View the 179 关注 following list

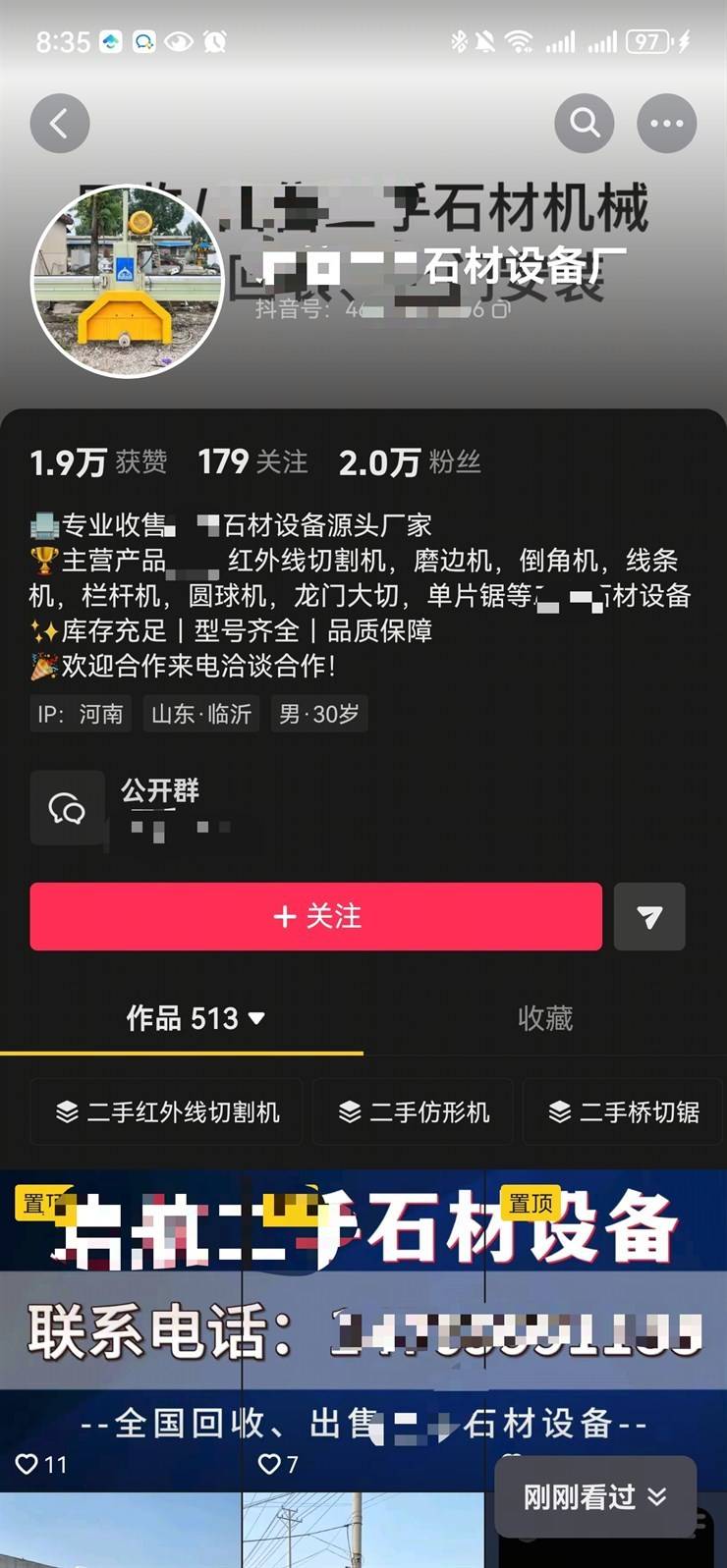tap(252, 462)
